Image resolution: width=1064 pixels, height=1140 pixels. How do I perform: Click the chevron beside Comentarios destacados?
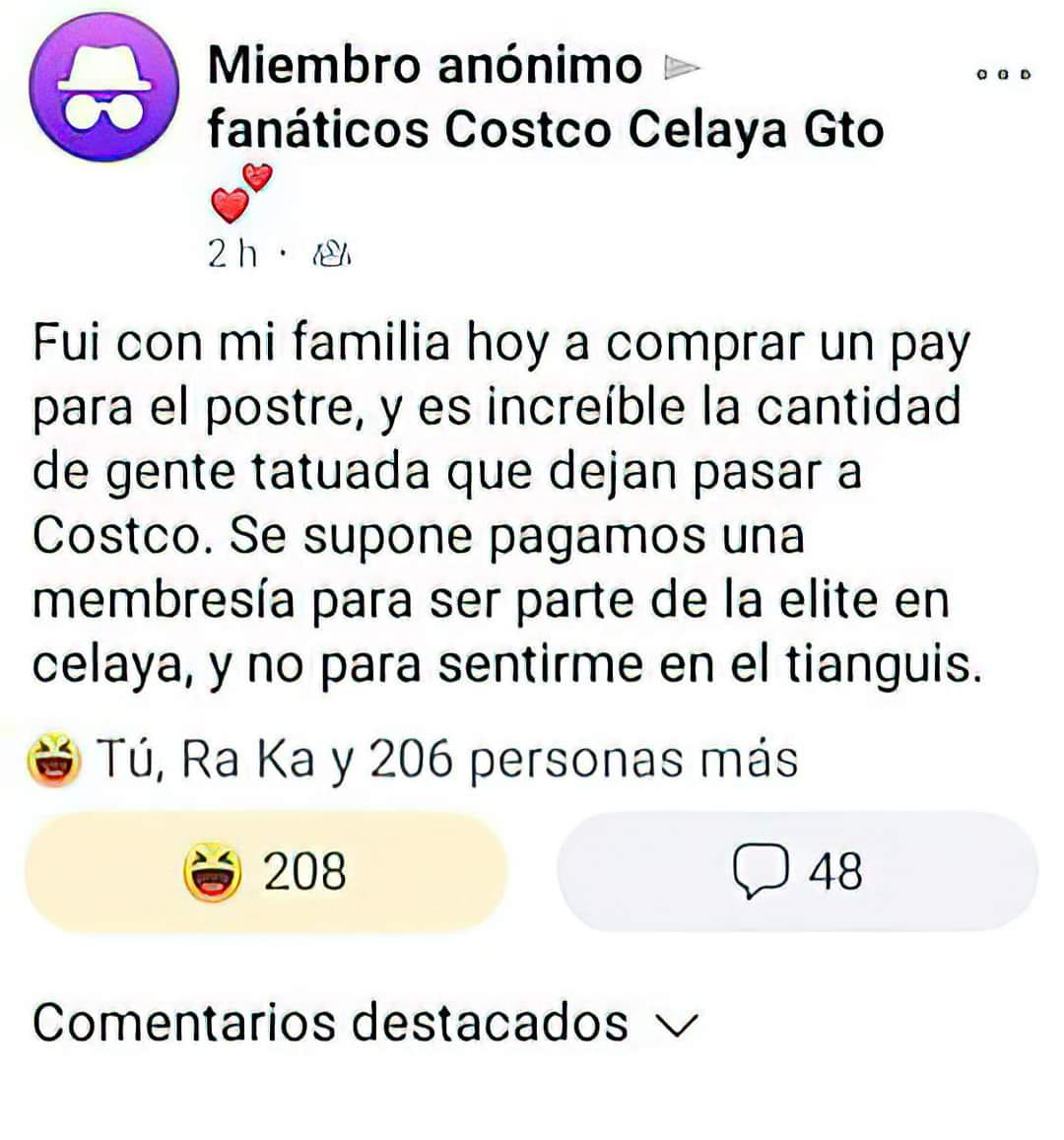pyautogui.click(x=678, y=1027)
